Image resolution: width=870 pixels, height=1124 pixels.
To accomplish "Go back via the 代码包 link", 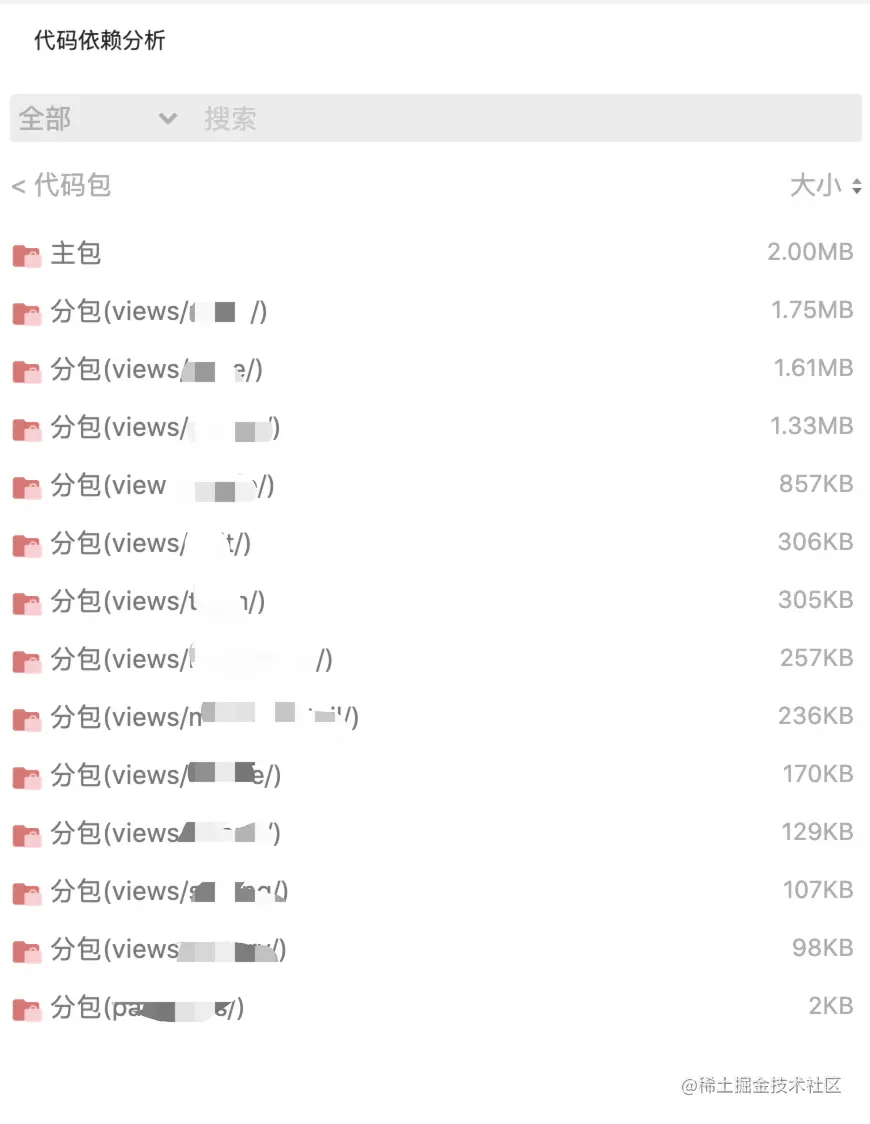I will [x=62, y=185].
